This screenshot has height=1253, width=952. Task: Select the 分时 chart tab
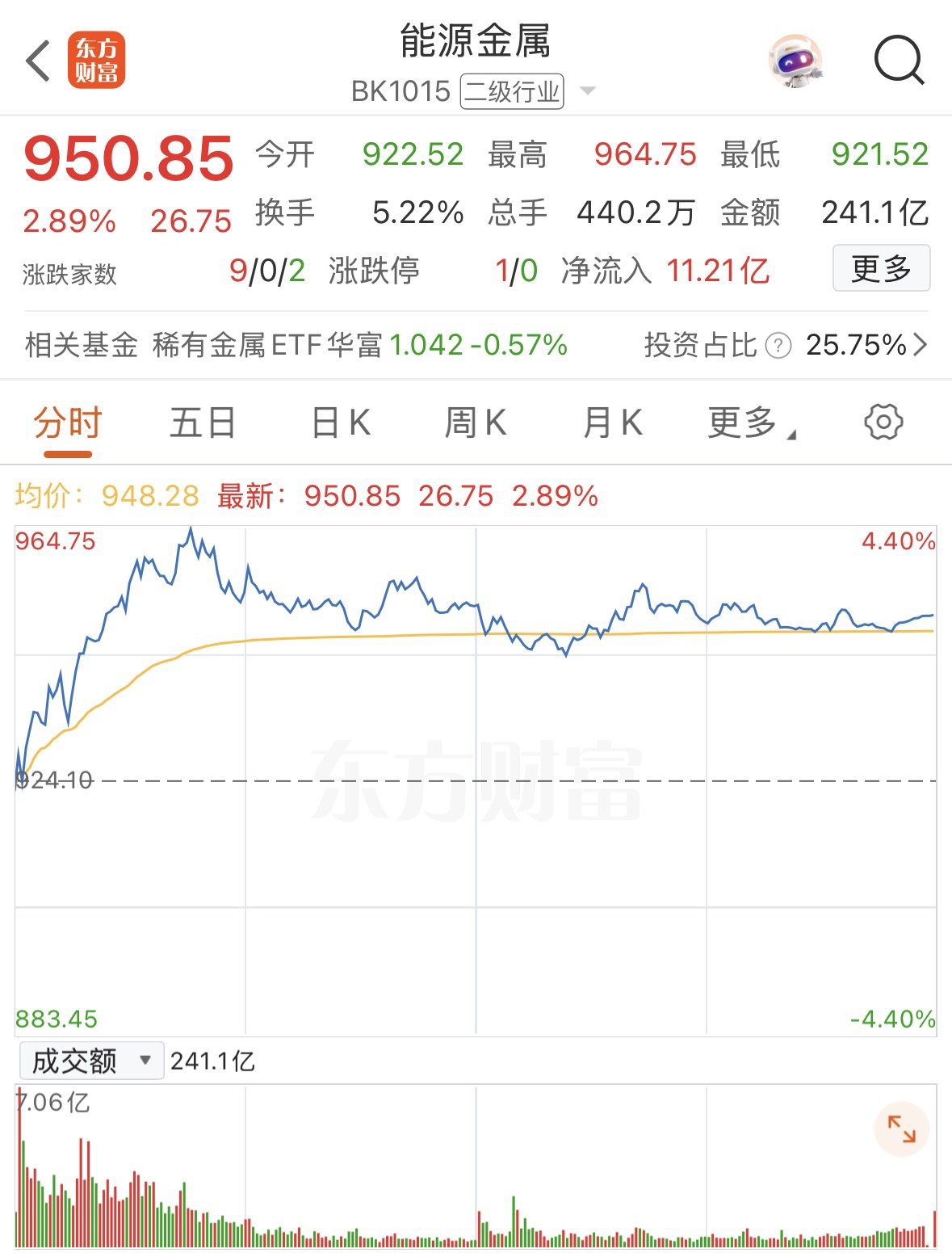point(68,423)
